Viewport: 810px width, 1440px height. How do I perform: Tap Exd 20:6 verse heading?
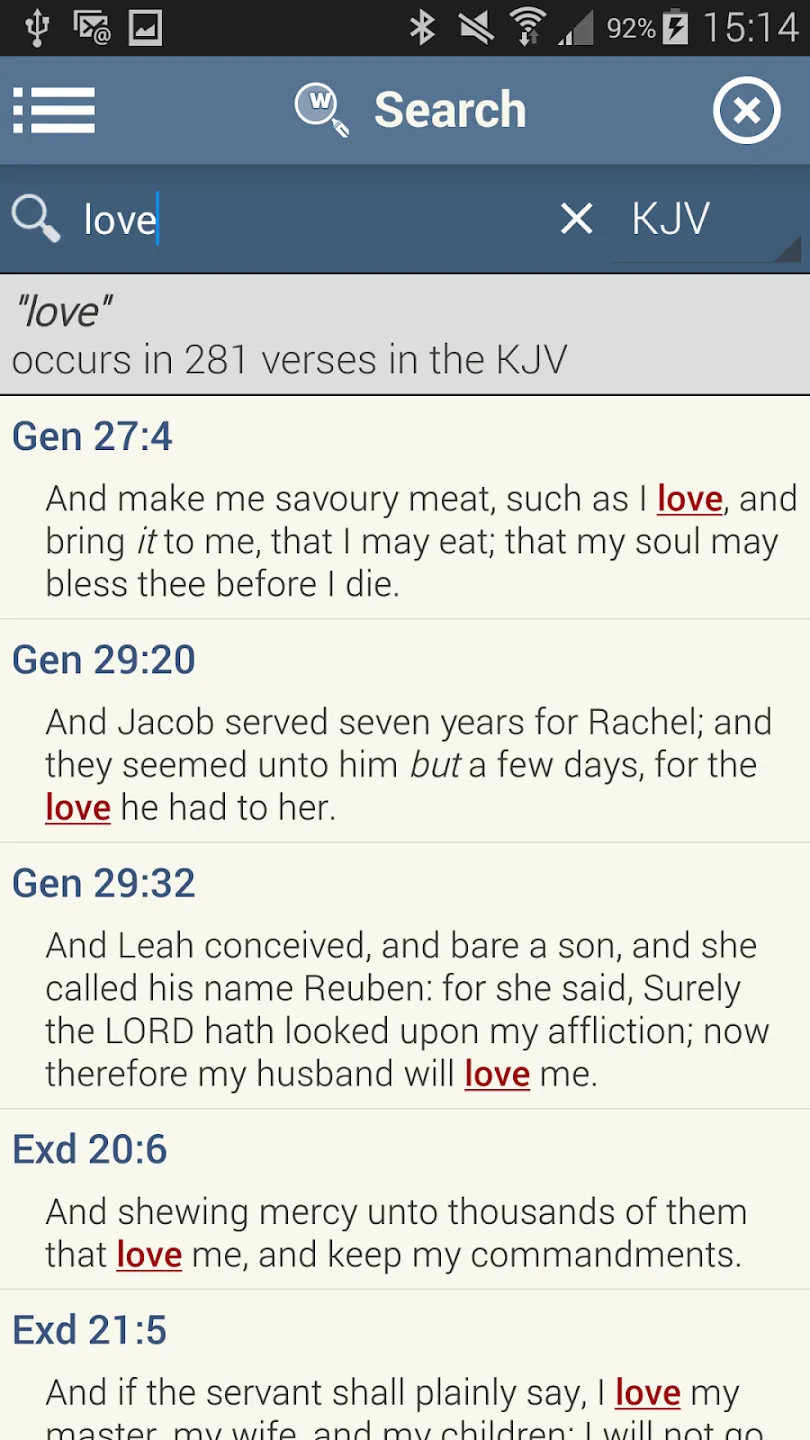point(89,1148)
